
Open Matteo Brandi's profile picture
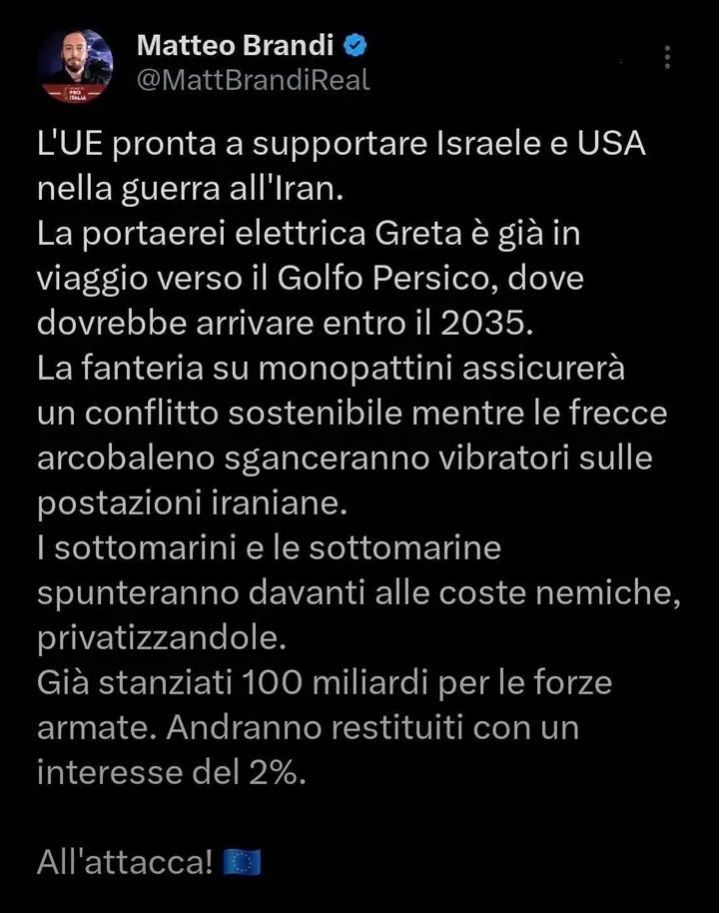76,65
